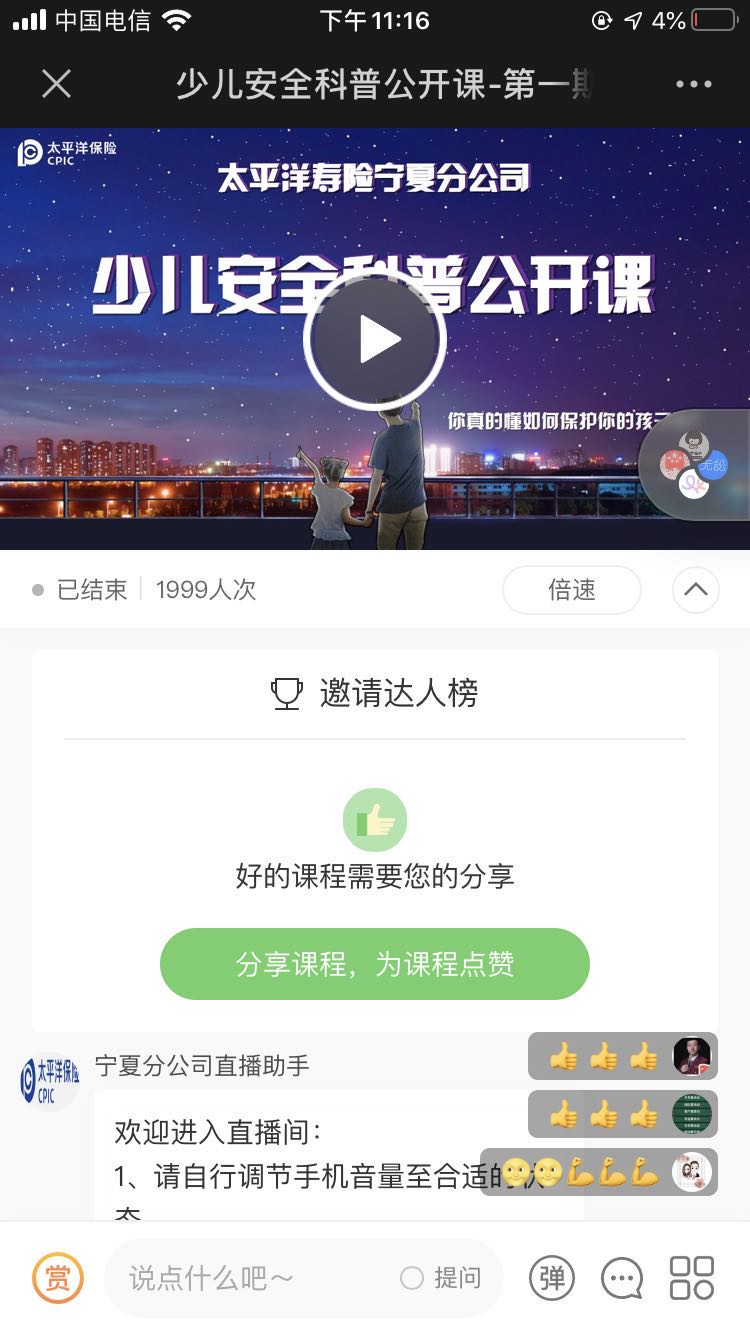Open the 赏 reward button
This screenshot has height=1334, width=750.
click(58, 1278)
